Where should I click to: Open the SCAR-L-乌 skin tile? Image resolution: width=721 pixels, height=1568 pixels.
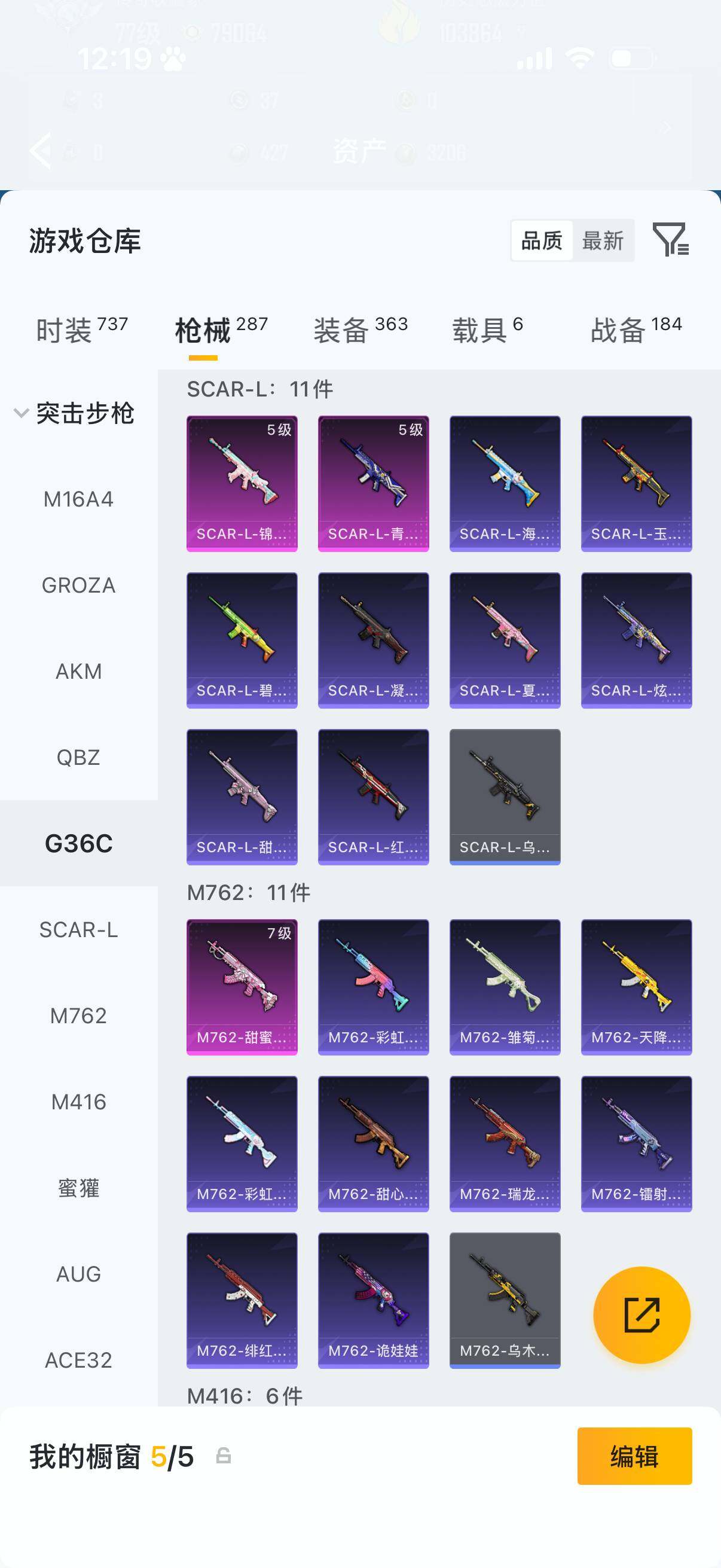(505, 797)
